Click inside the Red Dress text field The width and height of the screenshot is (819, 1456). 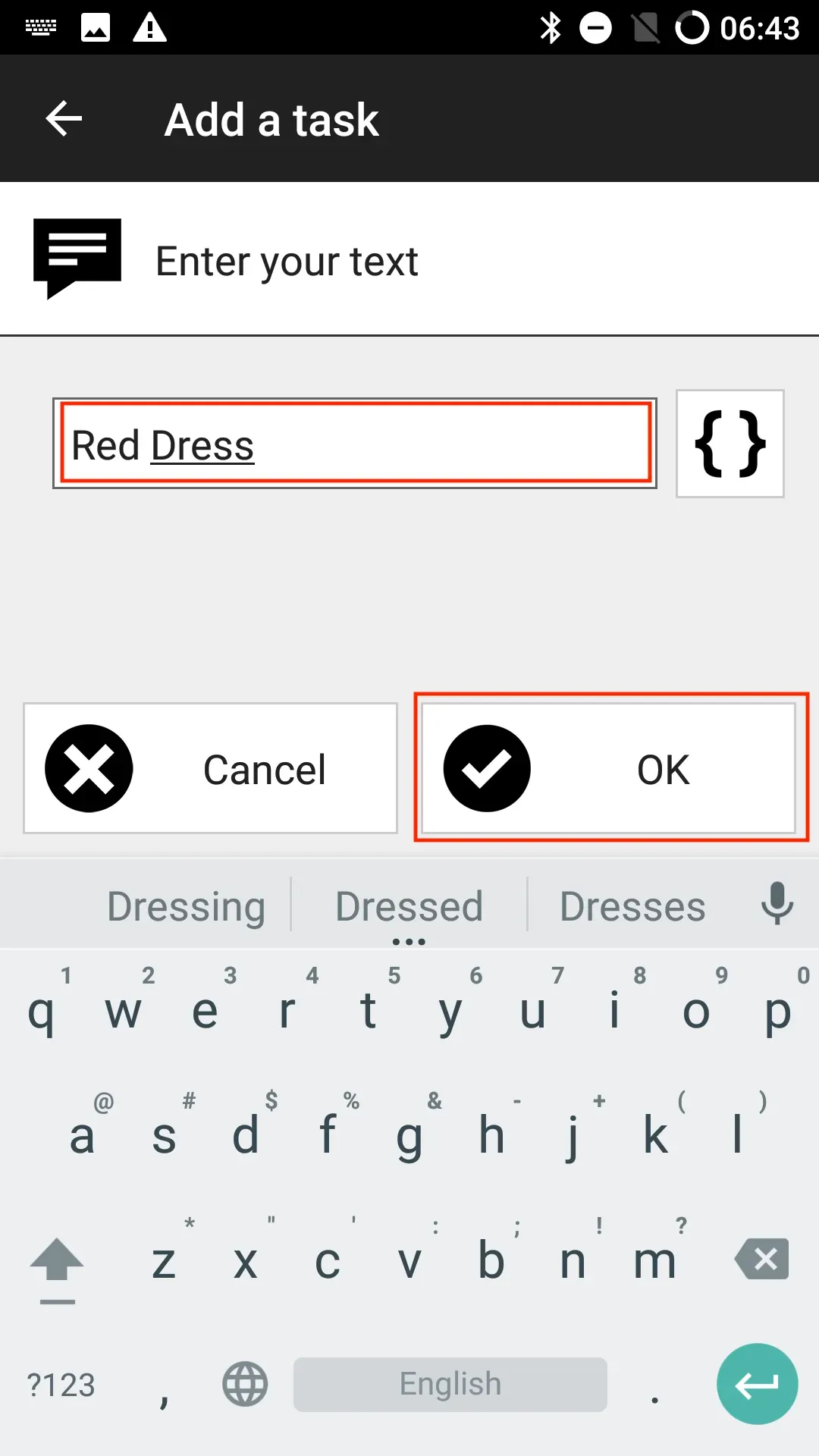click(355, 444)
